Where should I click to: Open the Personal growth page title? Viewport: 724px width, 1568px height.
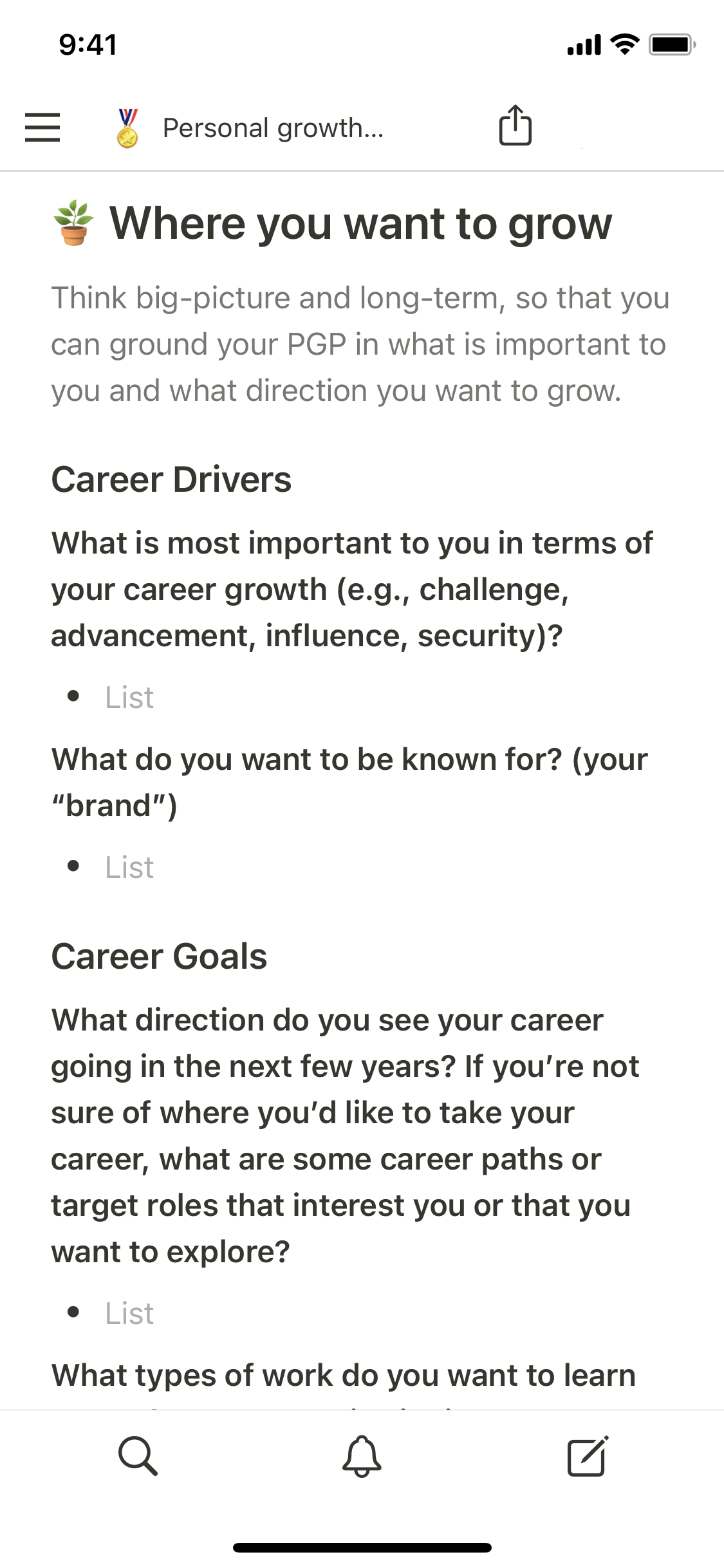273,127
